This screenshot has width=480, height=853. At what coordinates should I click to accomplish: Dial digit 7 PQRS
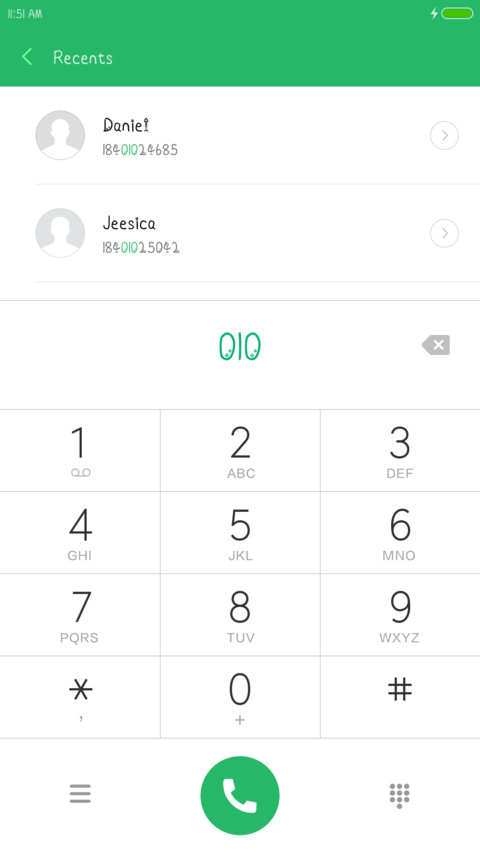80,615
